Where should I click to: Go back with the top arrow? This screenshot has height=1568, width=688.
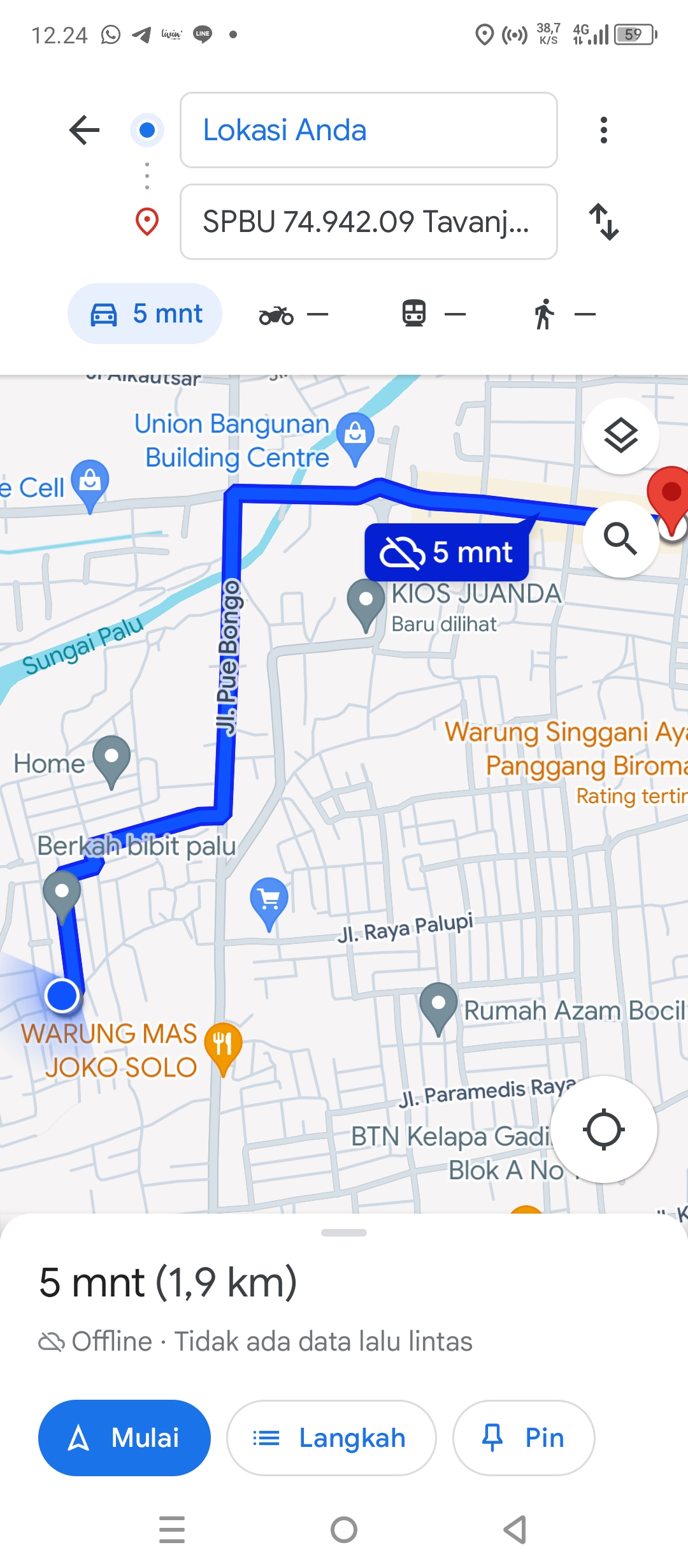point(84,130)
